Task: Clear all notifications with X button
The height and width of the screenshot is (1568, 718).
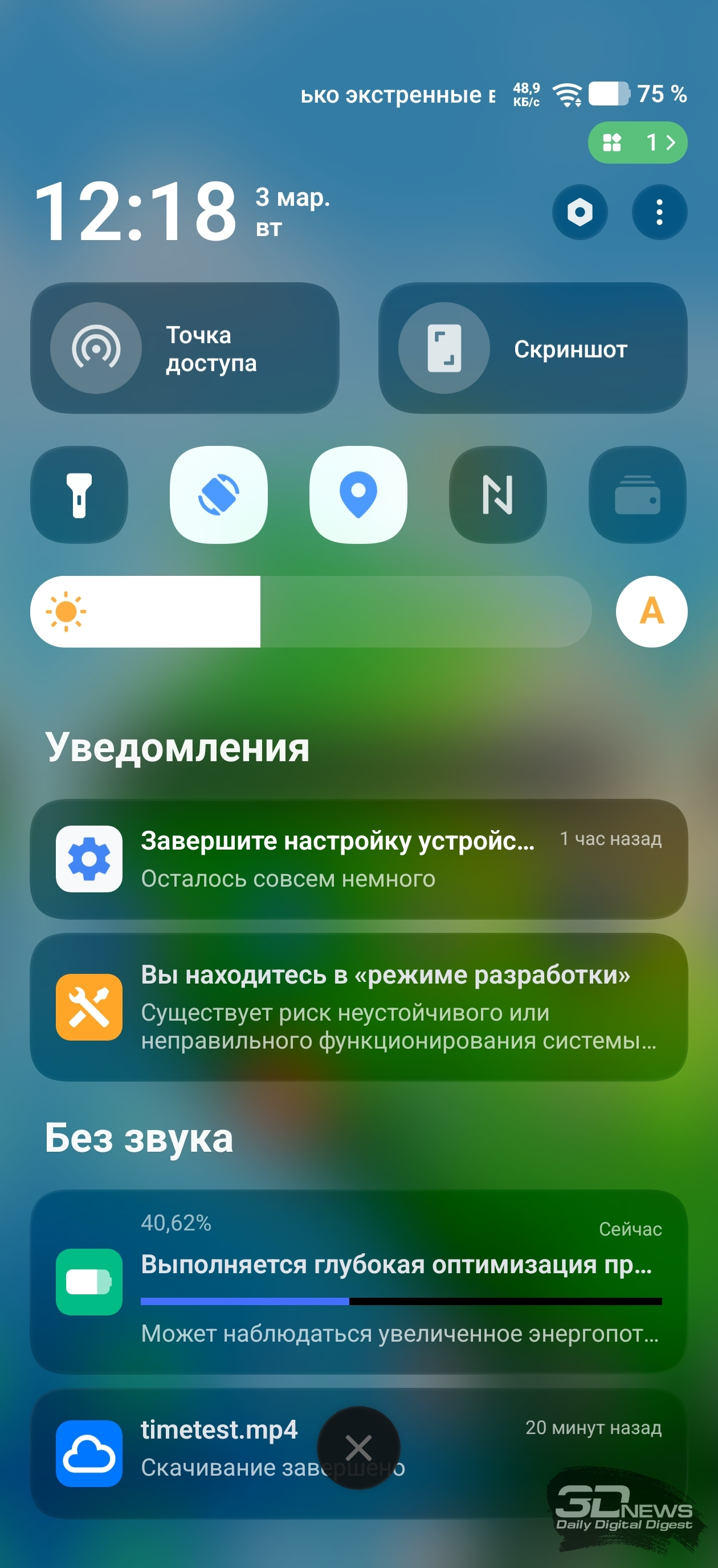Action: [x=358, y=1448]
